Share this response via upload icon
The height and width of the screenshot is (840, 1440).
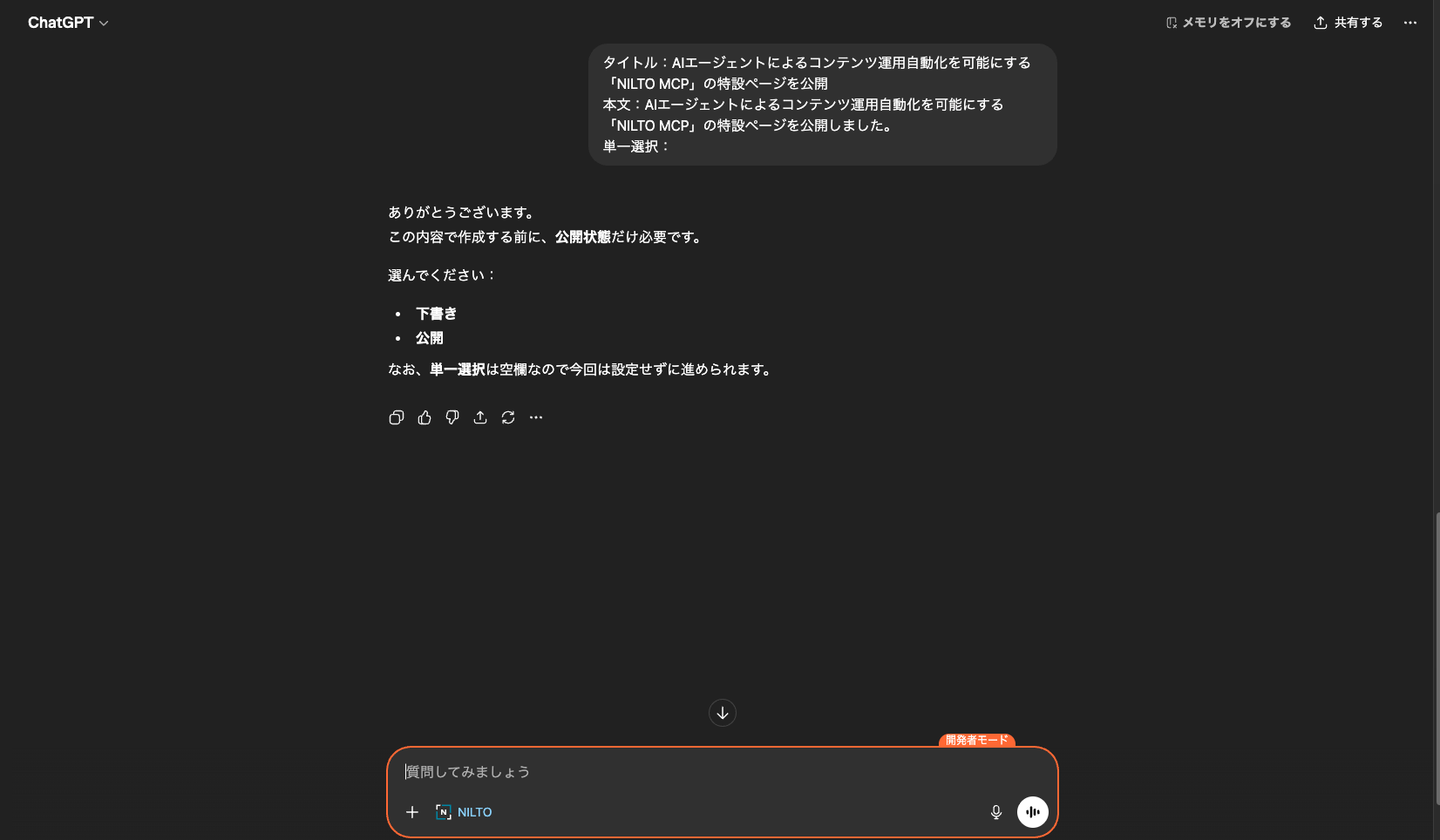pyautogui.click(x=480, y=417)
